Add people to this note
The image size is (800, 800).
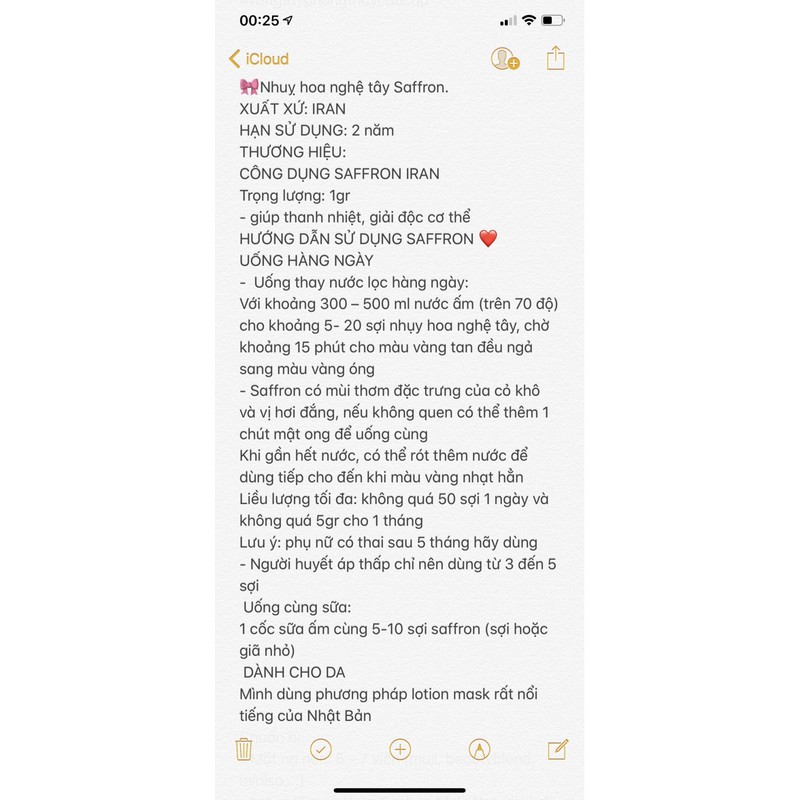pyautogui.click(x=505, y=59)
